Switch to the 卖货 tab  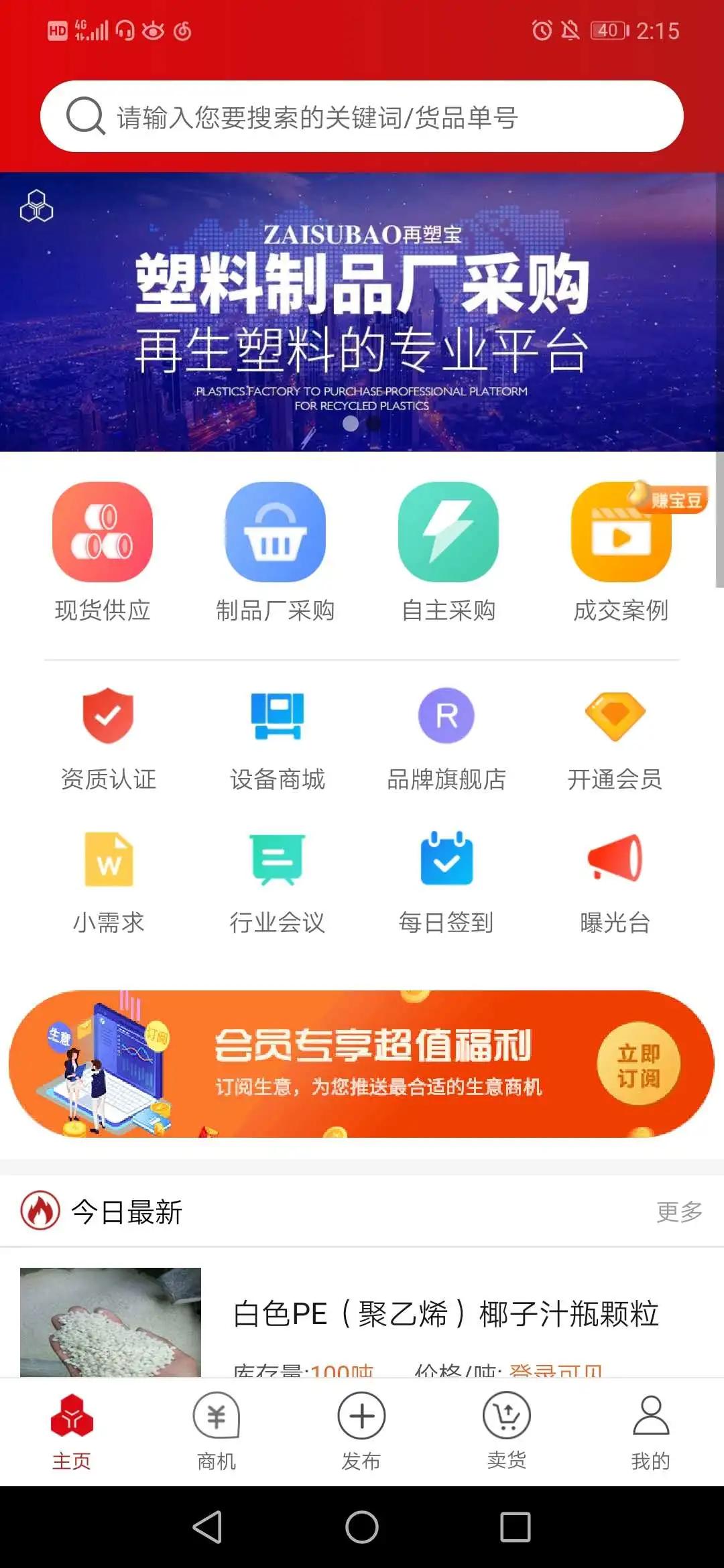[505, 1427]
